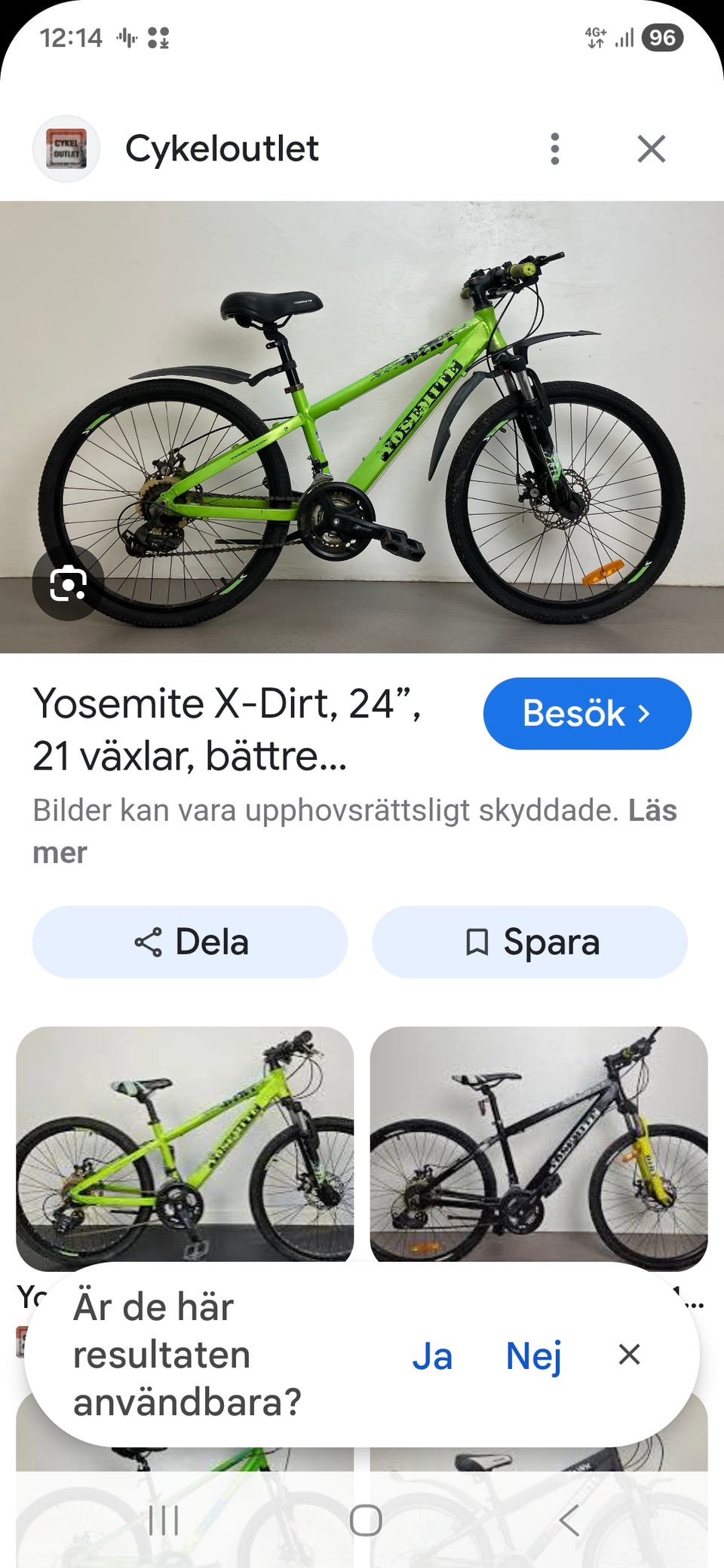Open the main green Yosemite bike image
The width and height of the screenshot is (724, 1568).
362,427
